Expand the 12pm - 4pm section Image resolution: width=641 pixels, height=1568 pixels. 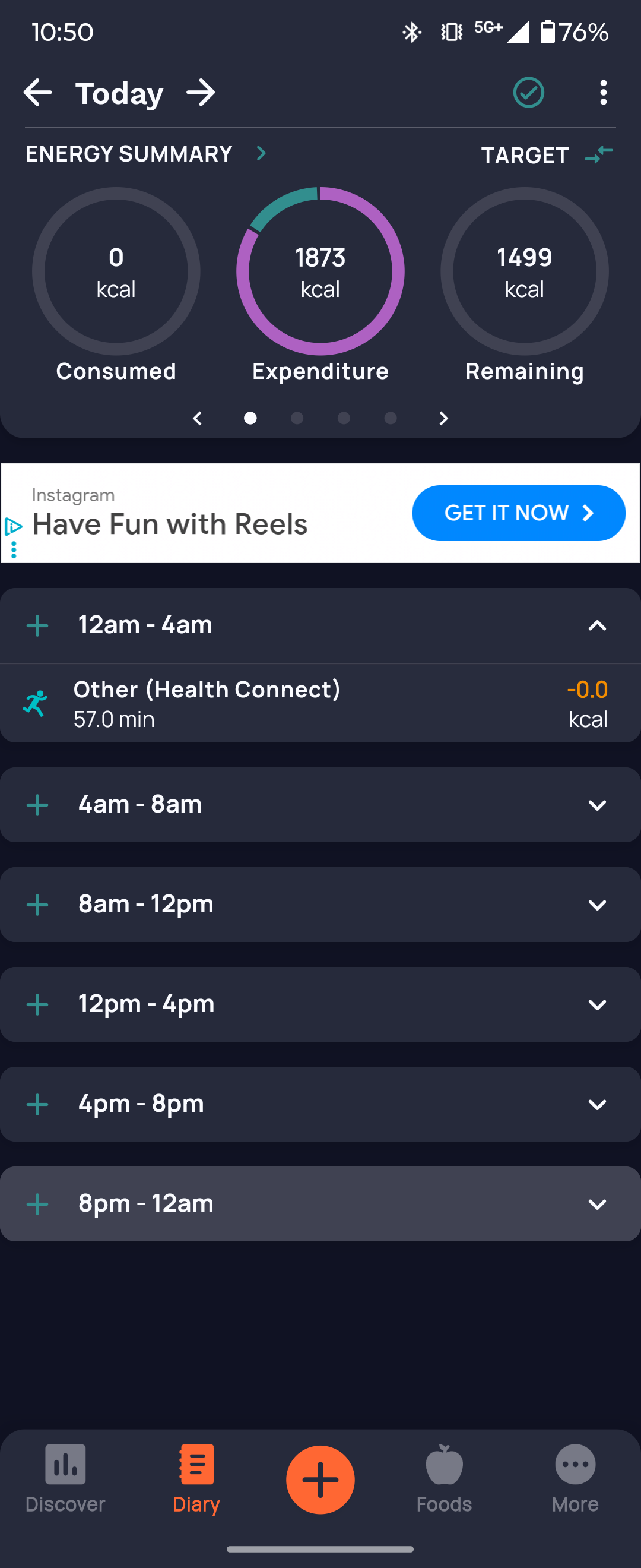pyautogui.click(x=597, y=1004)
